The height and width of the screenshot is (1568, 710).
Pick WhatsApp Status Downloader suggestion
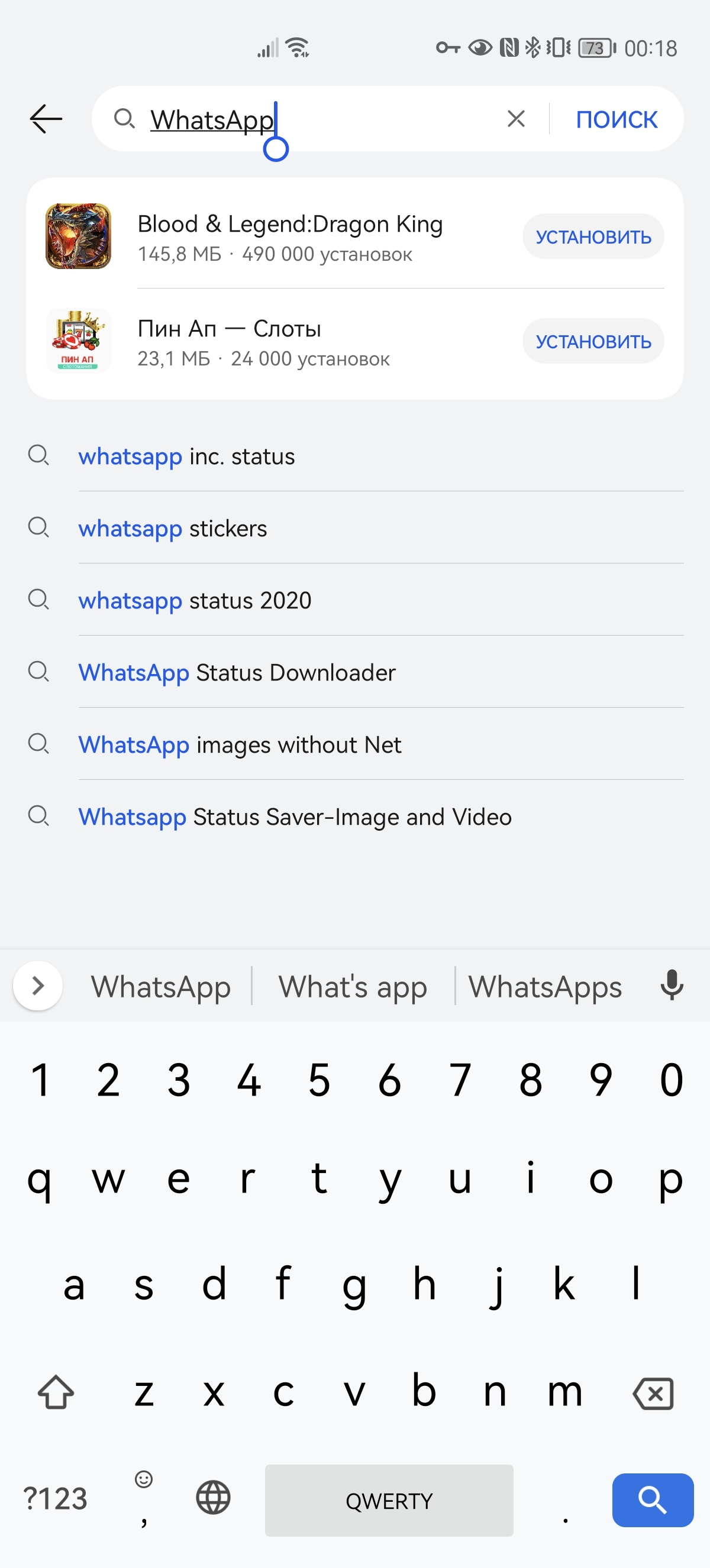click(237, 673)
